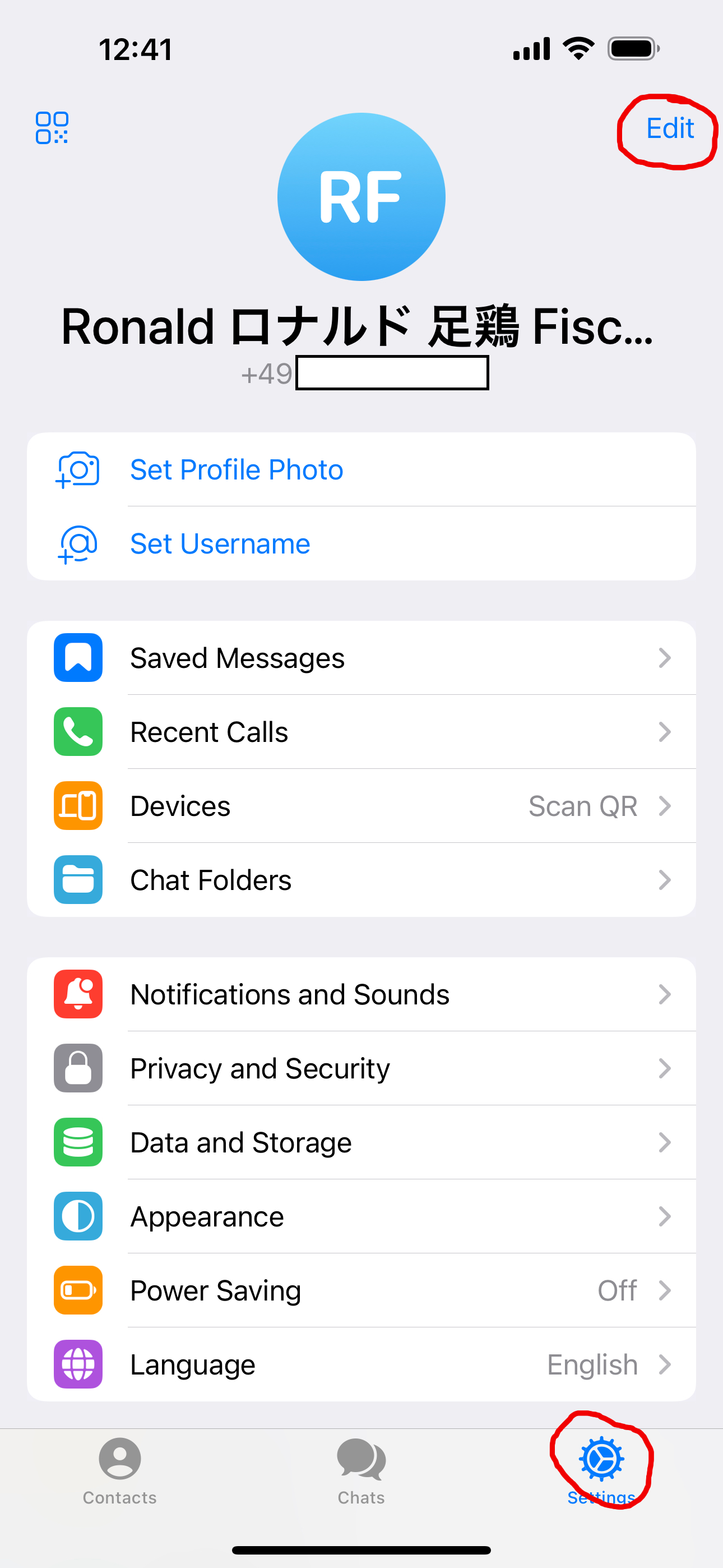Open Devices to scan QR
Screen dimensions: 723x1568
coord(361,806)
